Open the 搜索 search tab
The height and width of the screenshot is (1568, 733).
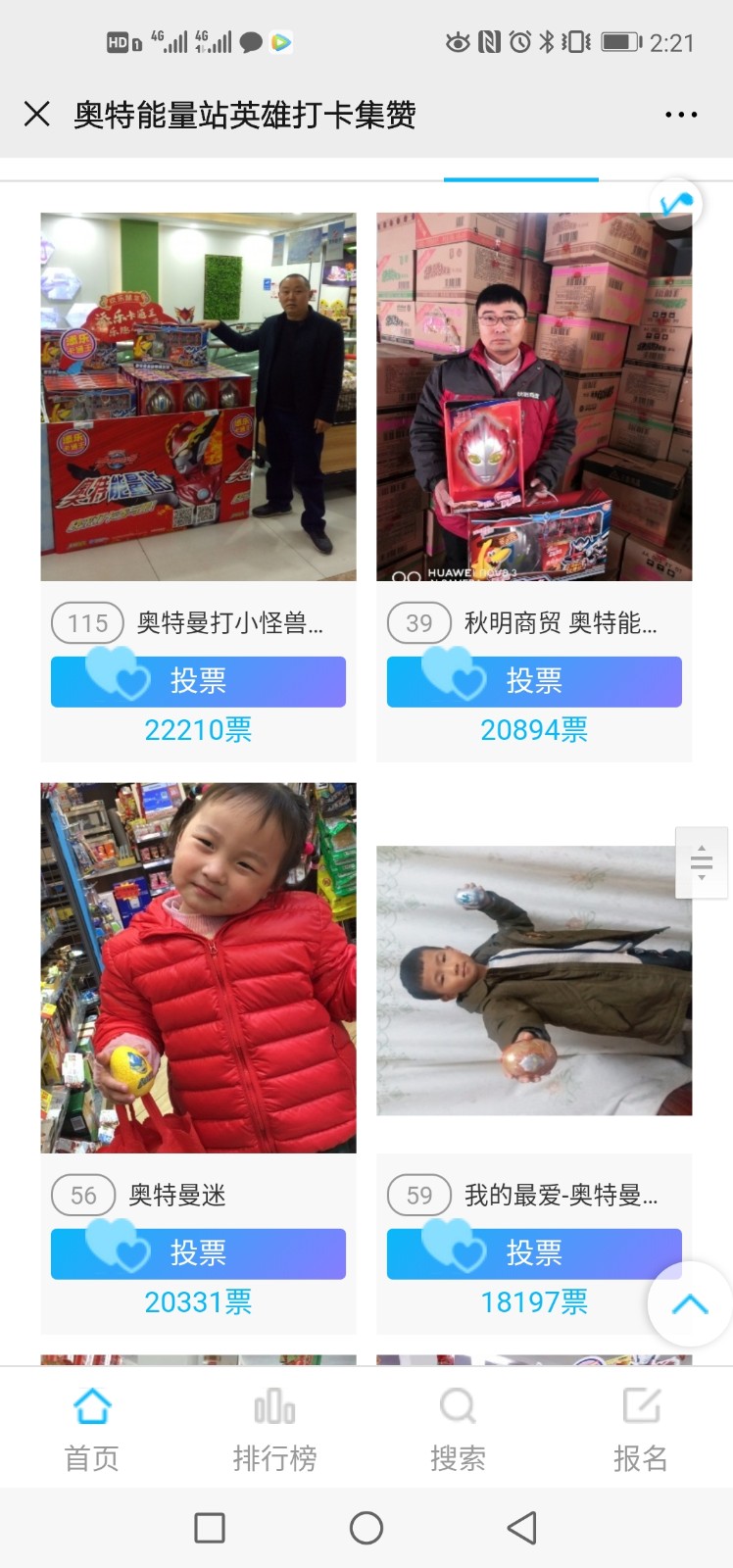[x=458, y=1430]
